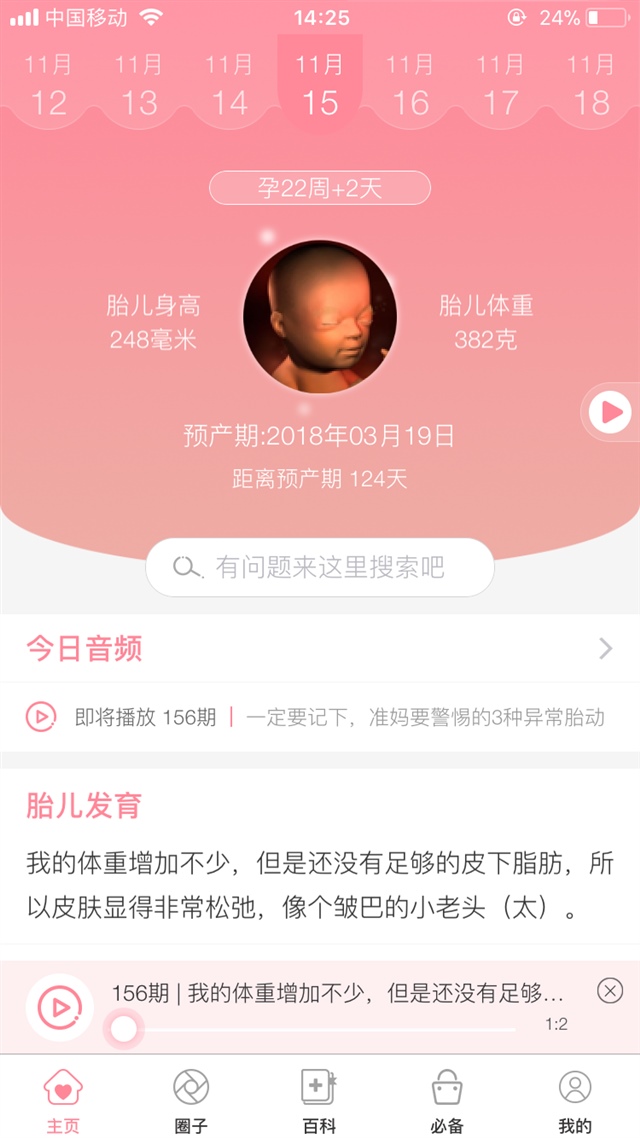The height and width of the screenshot is (1138, 640).
Task: Select November 18 in the date strip
Action: pyautogui.click(x=591, y=86)
